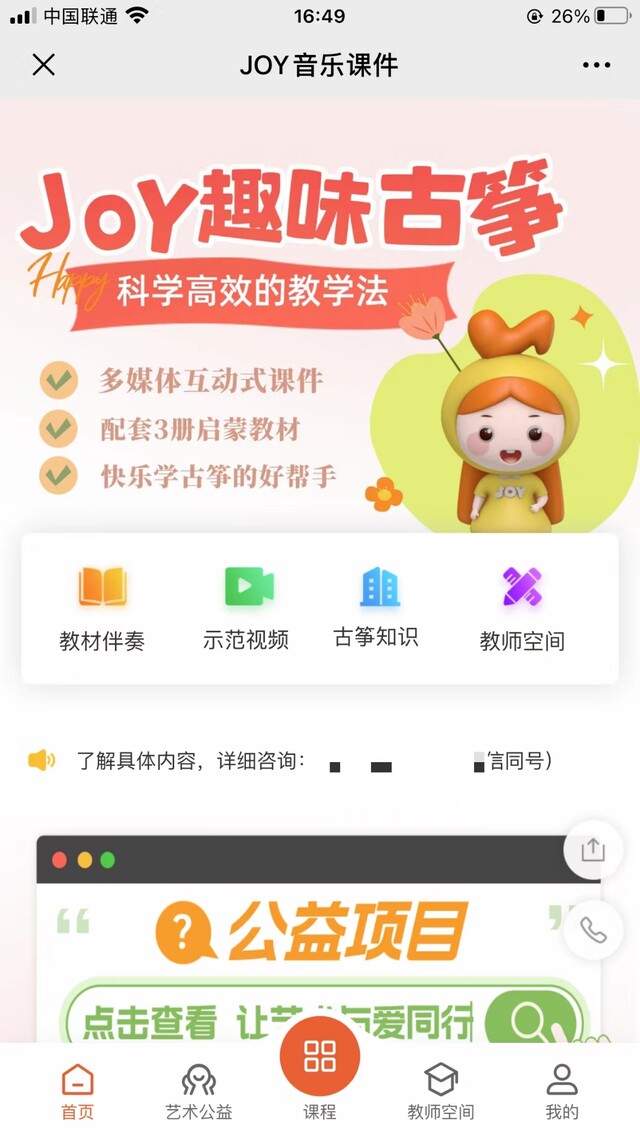This screenshot has height=1137, width=640.
Task: Switch to the 艺术公益 tab
Action: [x=198, y=1091]
